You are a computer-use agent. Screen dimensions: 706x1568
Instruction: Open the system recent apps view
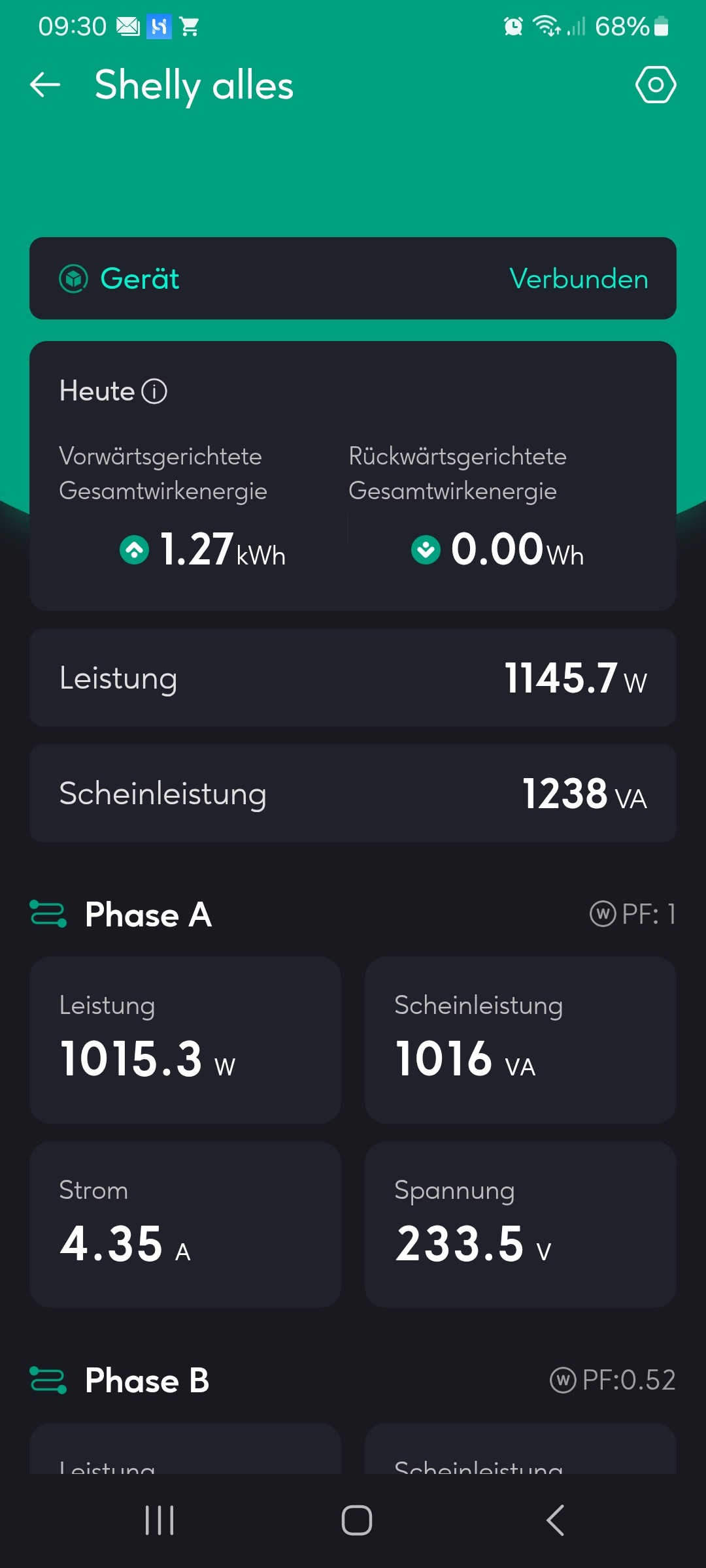(x=160, y=1520)
